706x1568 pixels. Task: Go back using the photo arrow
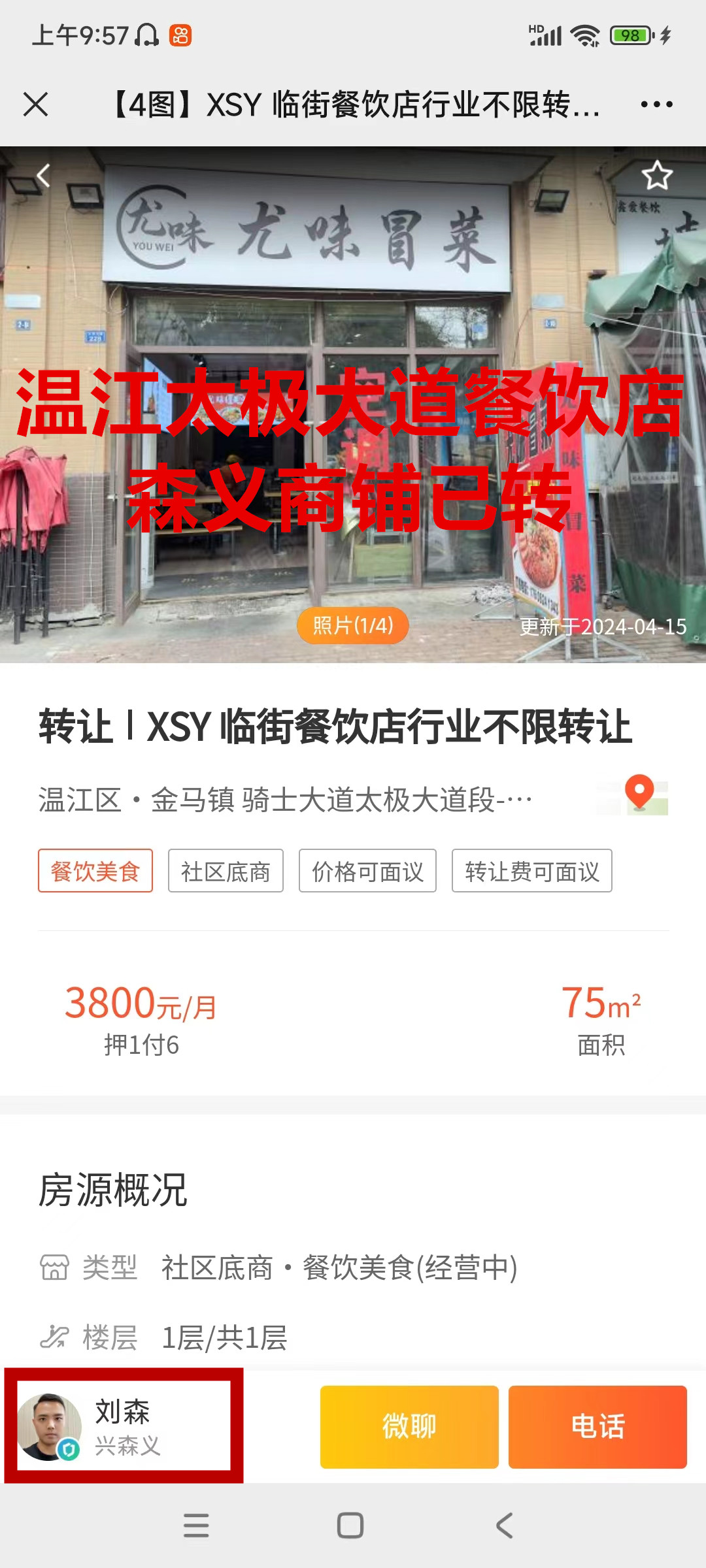click(43, 176)
